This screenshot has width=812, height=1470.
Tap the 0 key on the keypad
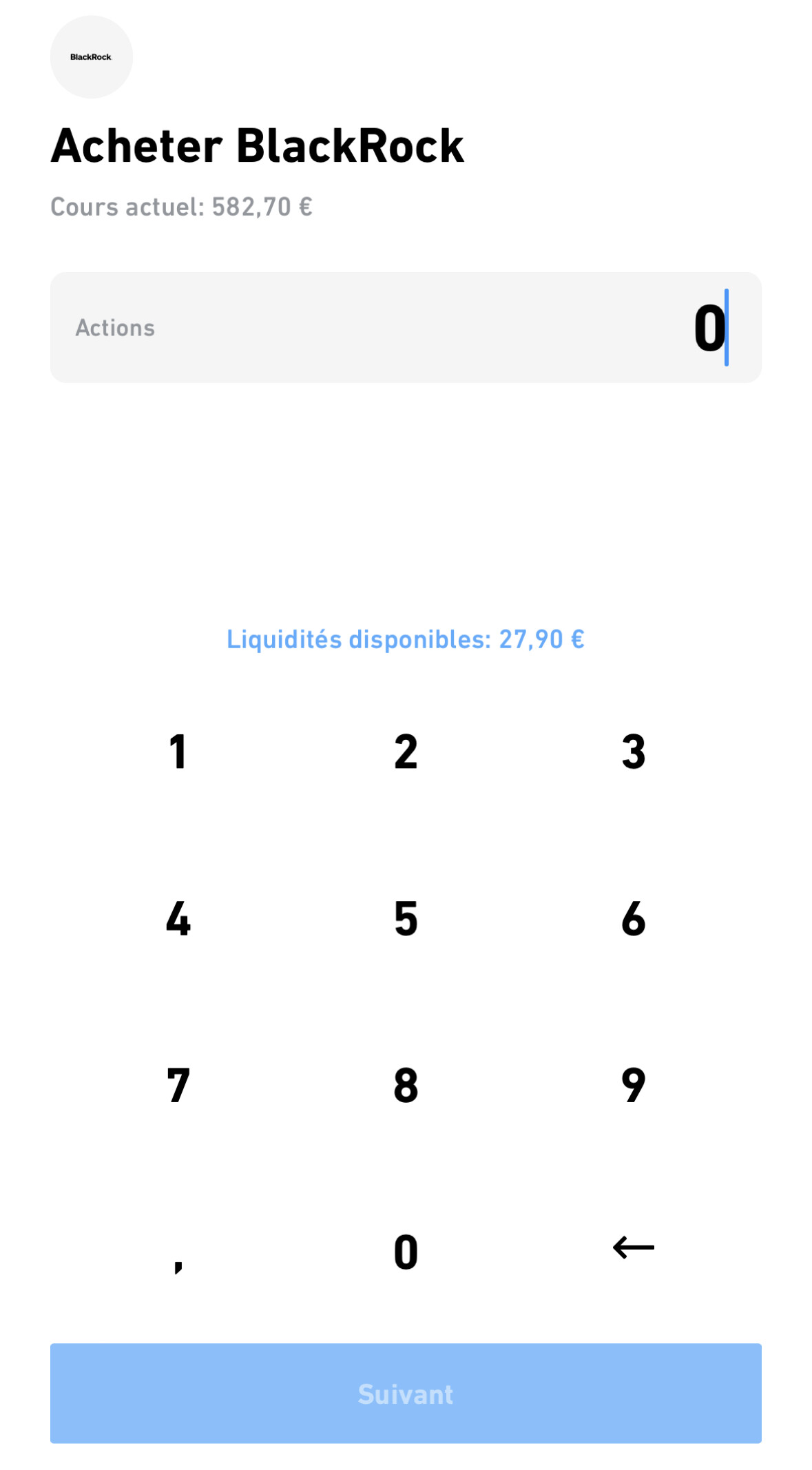(x=406, y=1252)
